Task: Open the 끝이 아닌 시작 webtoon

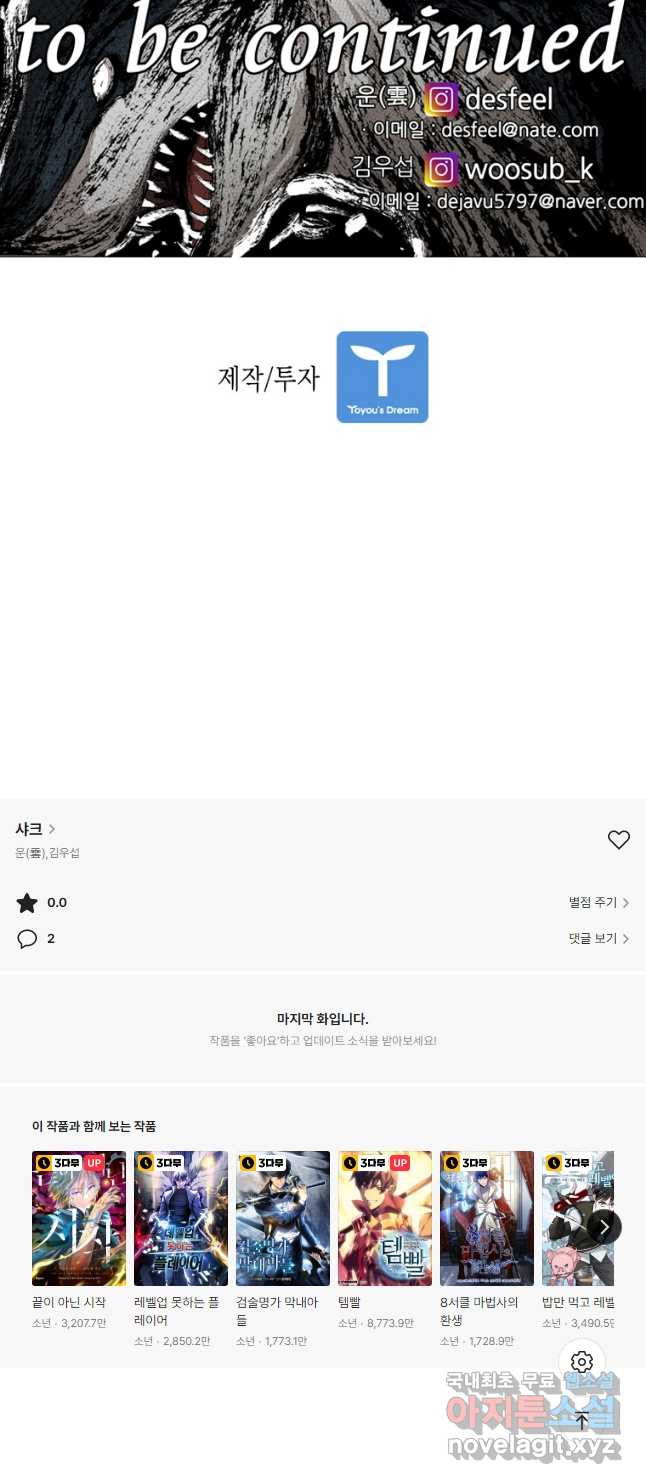Action: (x=79, y=1218)
